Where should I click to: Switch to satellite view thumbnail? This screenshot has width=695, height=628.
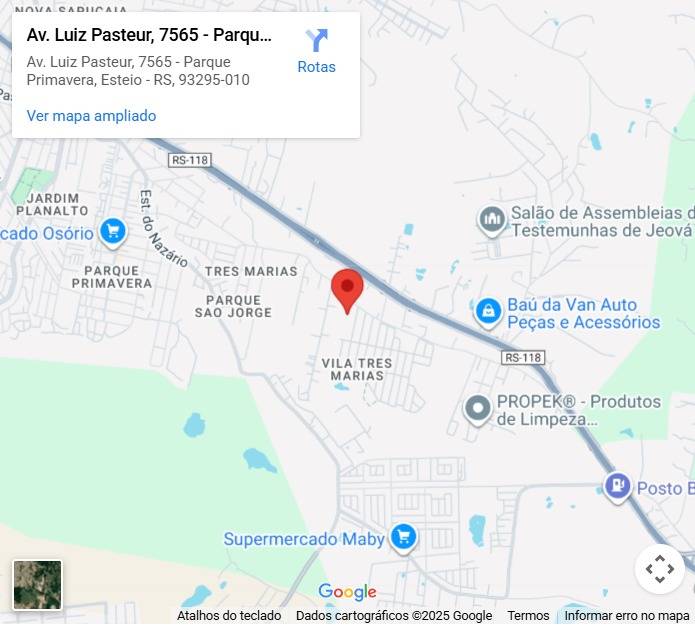point(37,585)
